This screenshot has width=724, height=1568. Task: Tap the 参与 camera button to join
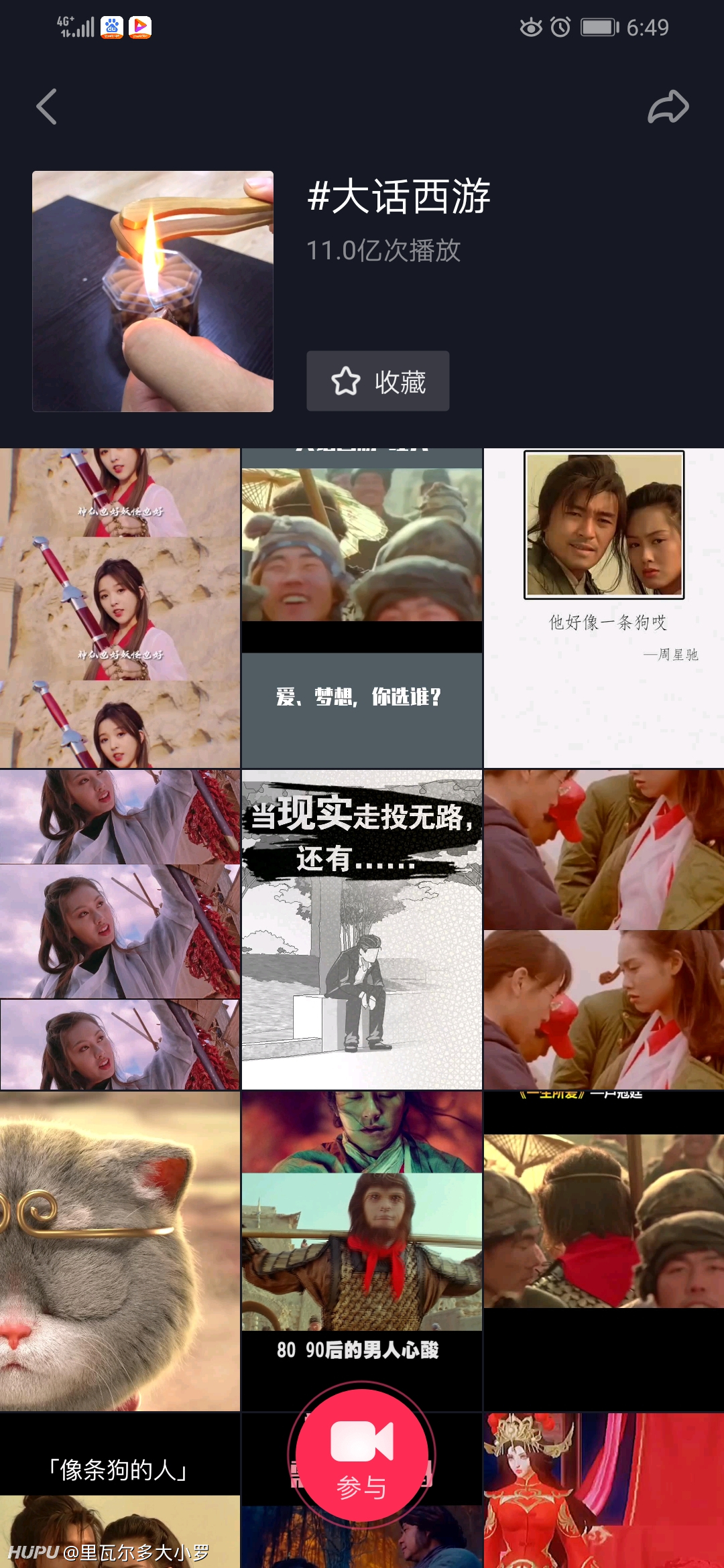[362, 1455]
